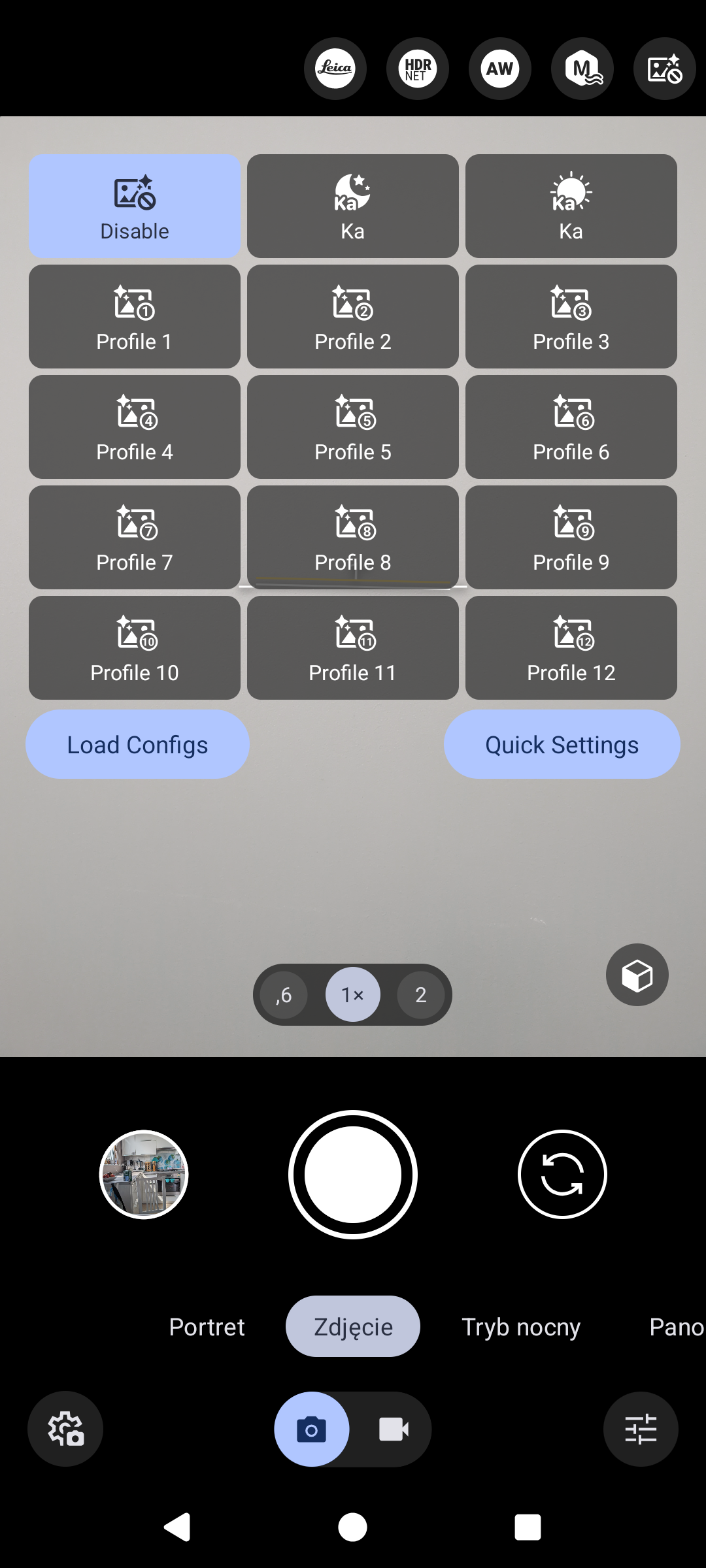Image resolution: width=706 pixels, height=1568 pixels.
Task: Pick Profile 9 from the grid
Action: (571, 537)
